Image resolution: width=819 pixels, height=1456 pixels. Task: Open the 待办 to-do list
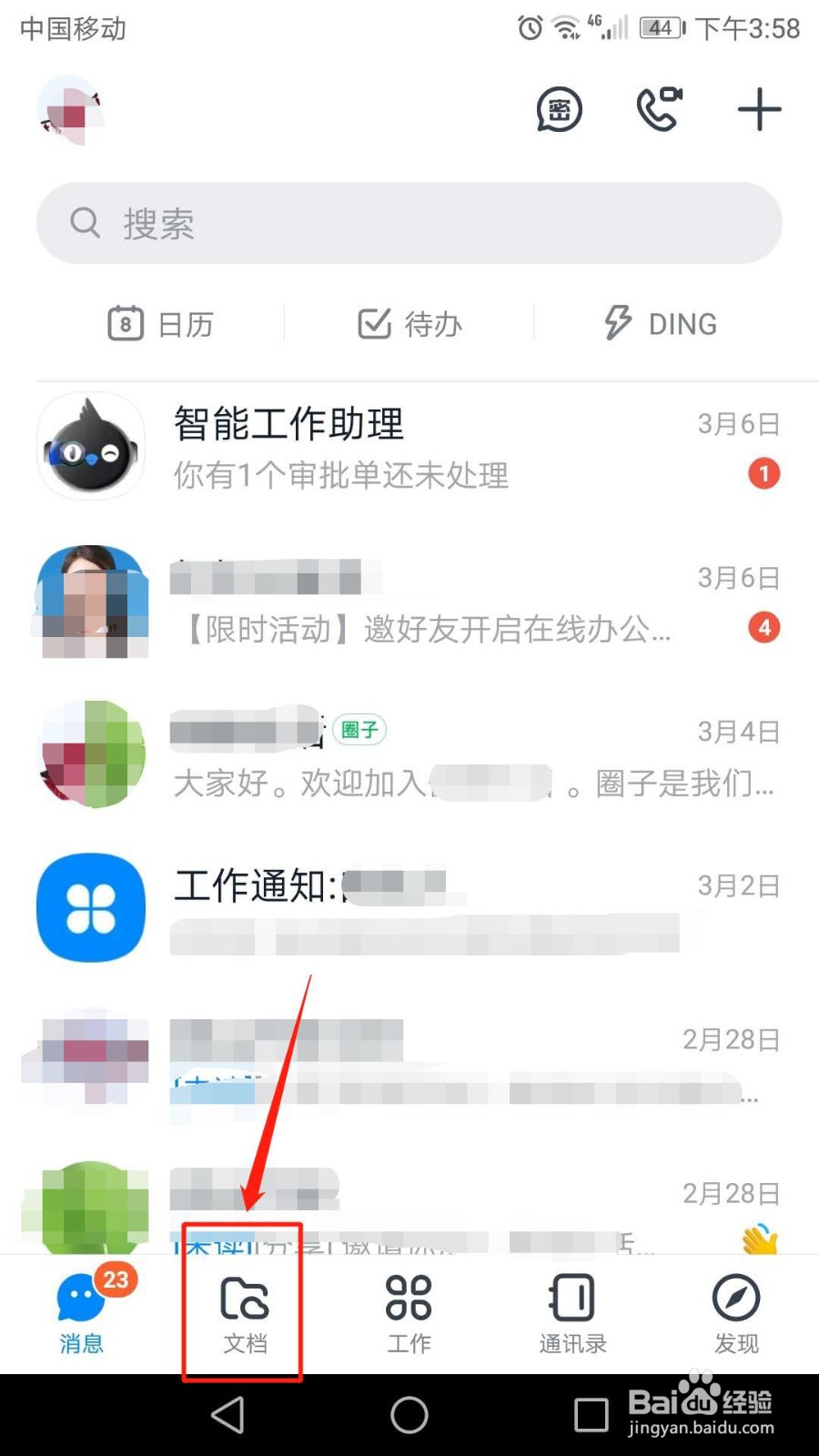click(409, 324)
